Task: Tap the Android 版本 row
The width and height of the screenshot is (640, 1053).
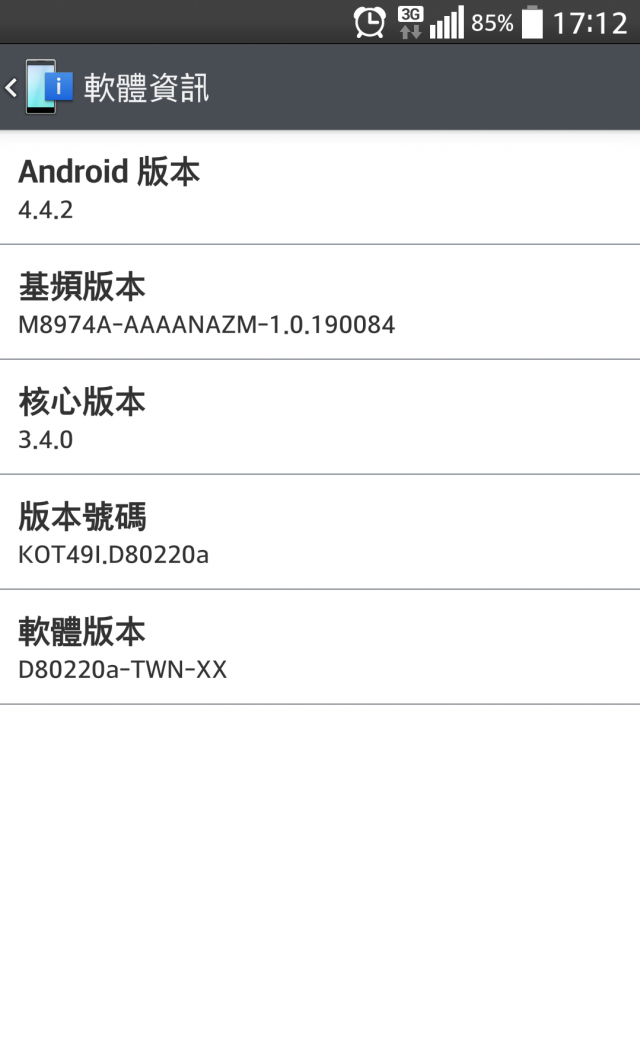Action: 320,187
